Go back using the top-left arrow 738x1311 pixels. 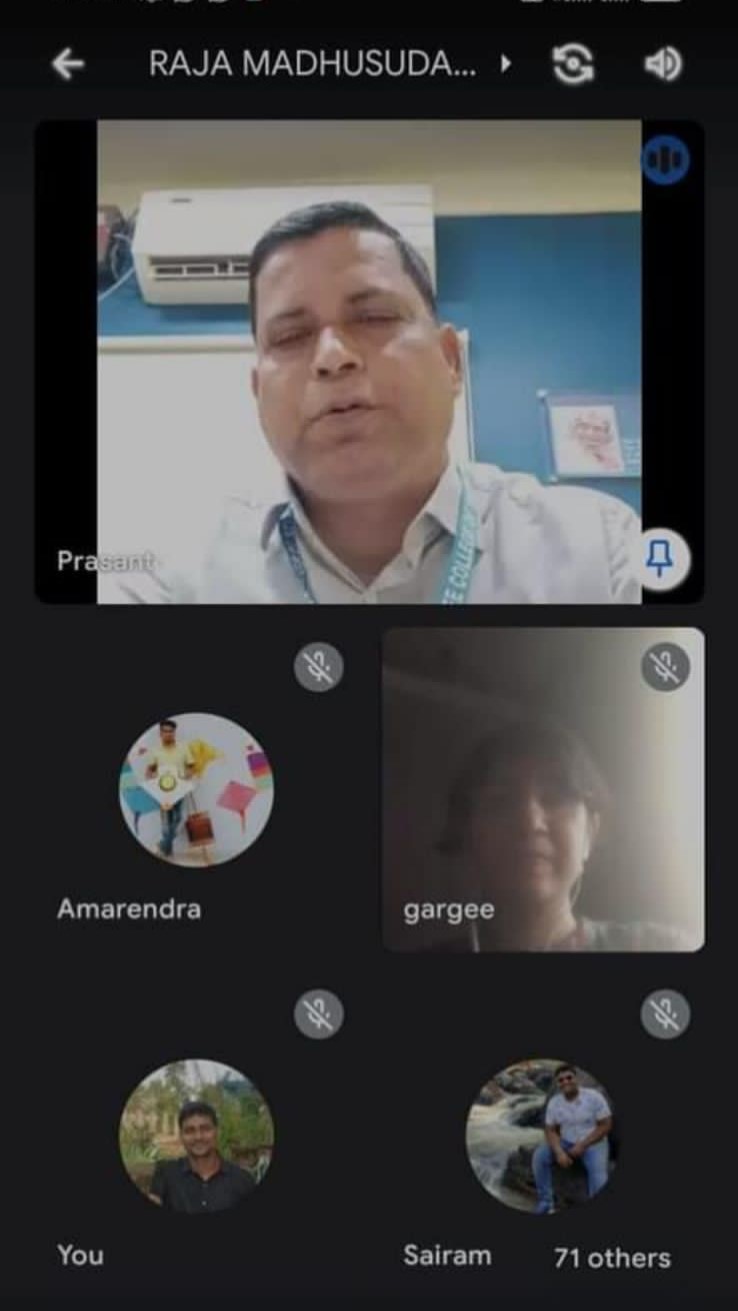pos(68,65)
